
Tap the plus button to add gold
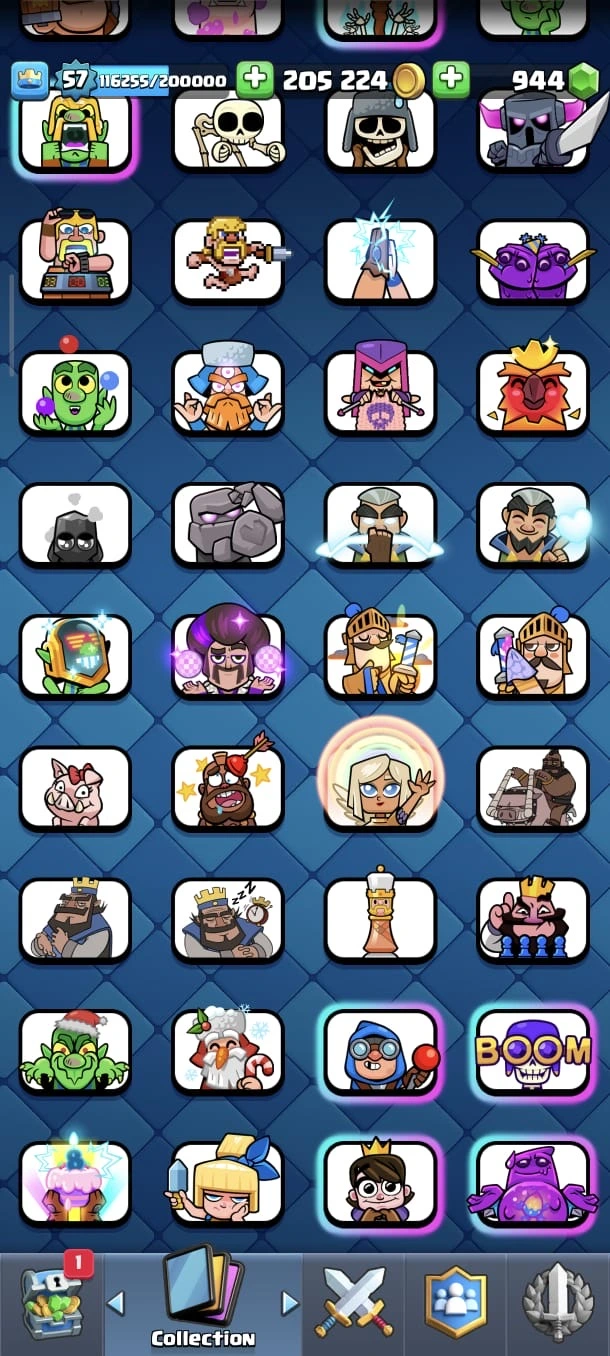451,79
